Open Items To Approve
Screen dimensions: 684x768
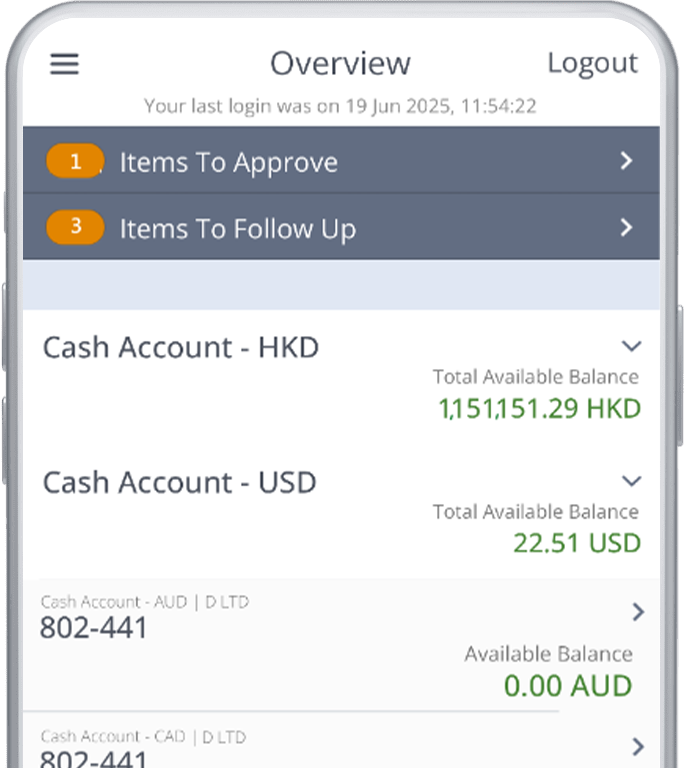coord(340,161)
